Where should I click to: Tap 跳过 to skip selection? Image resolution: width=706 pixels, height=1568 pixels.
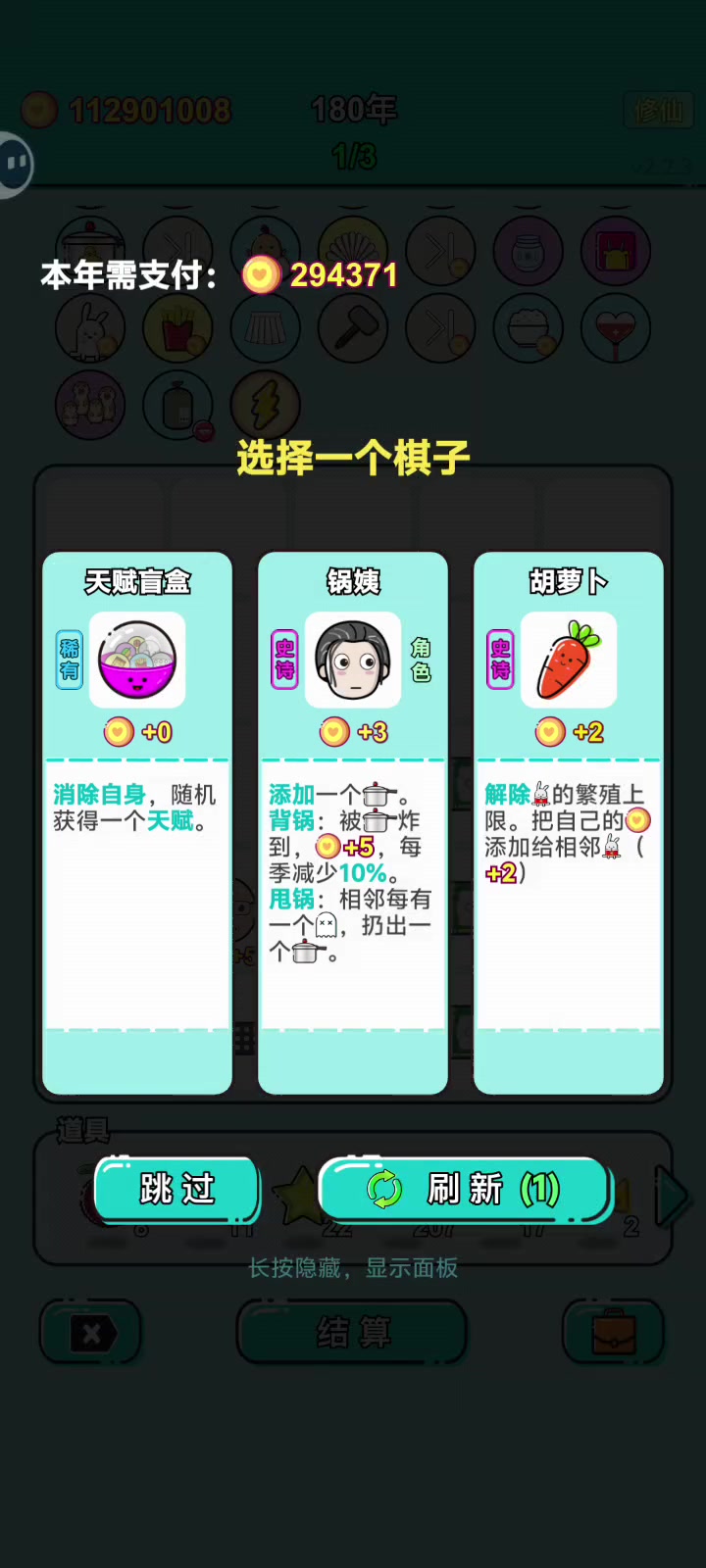[177, 1189]
